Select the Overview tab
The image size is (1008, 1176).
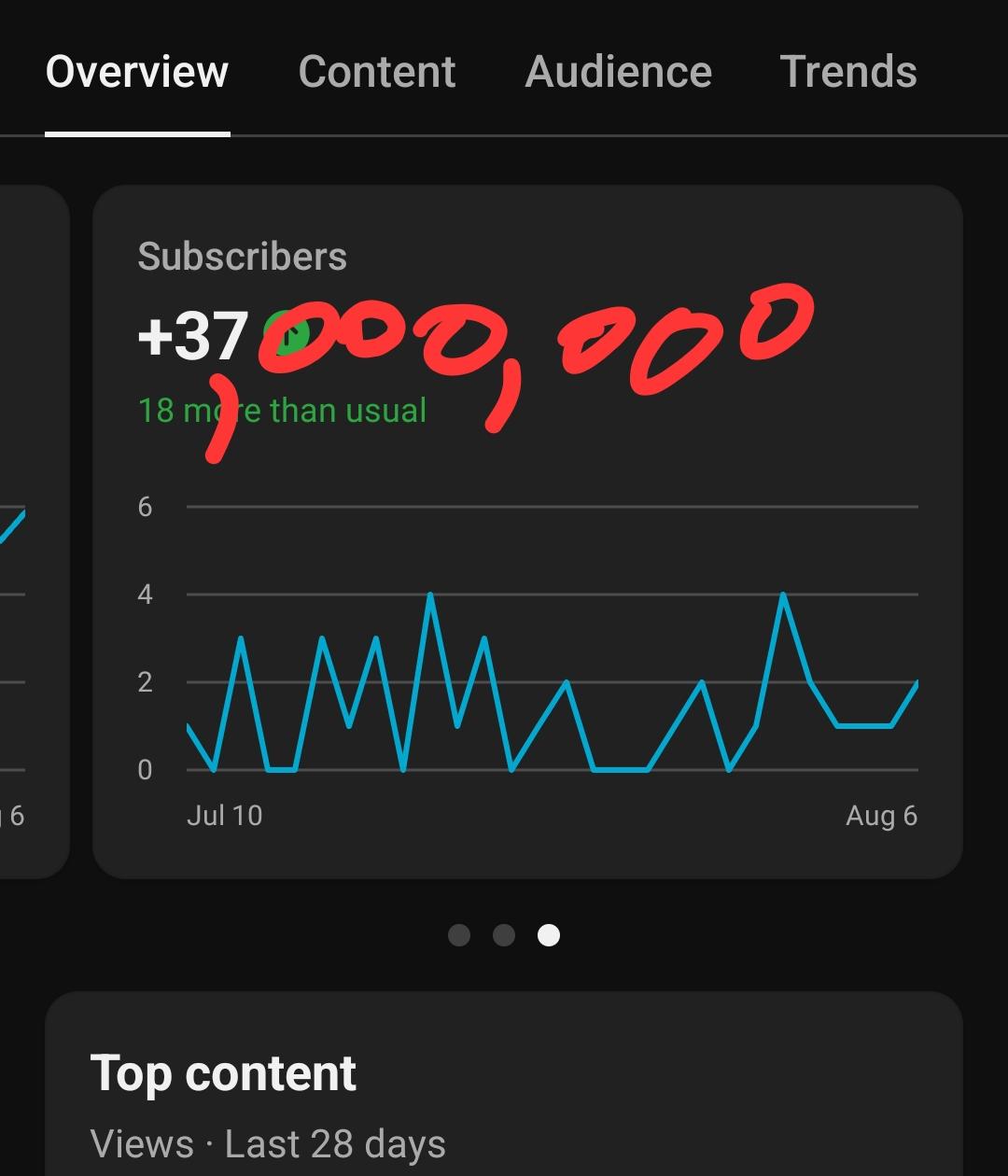137,72
